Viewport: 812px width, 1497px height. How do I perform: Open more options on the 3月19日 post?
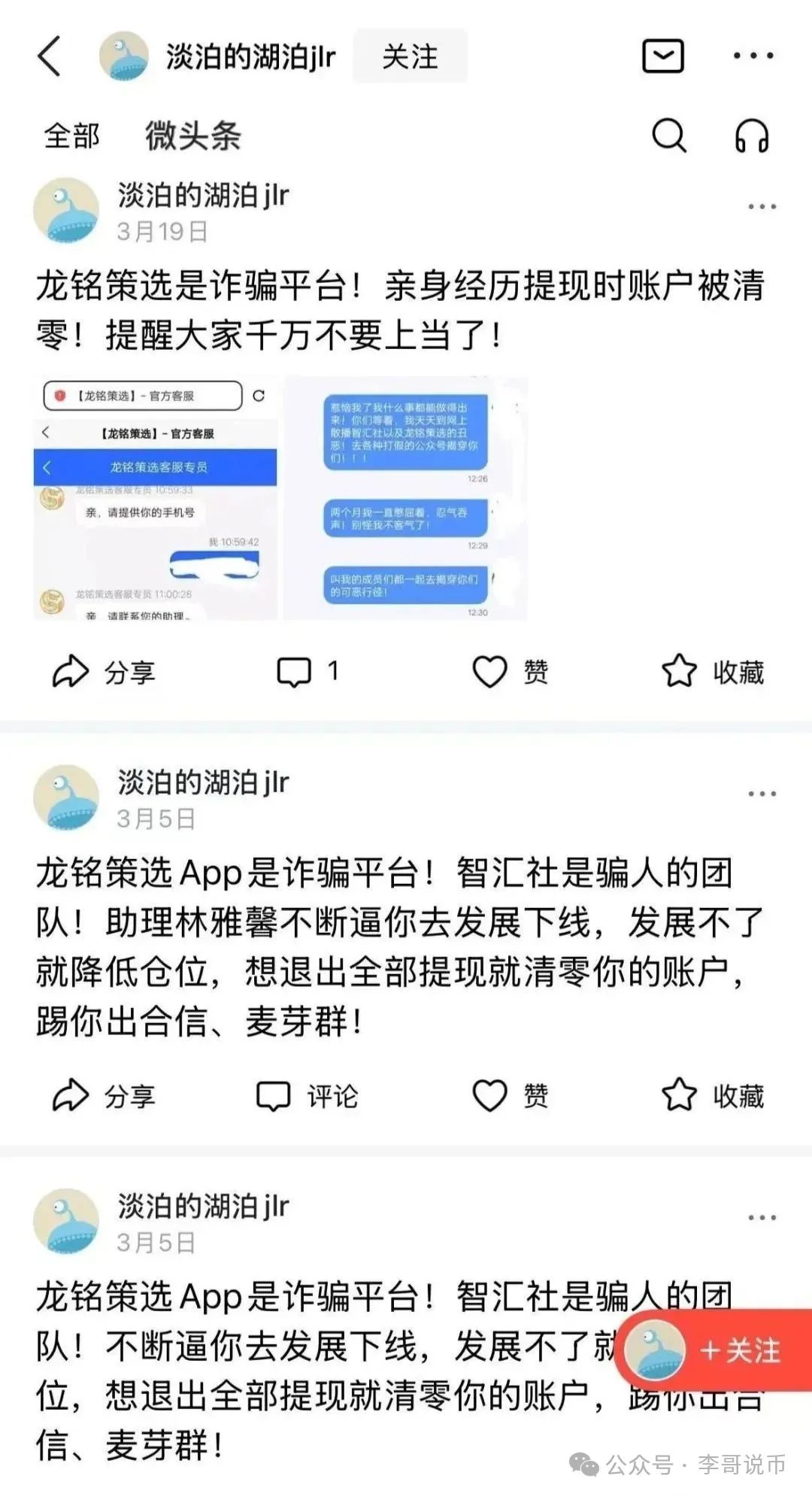762,207
